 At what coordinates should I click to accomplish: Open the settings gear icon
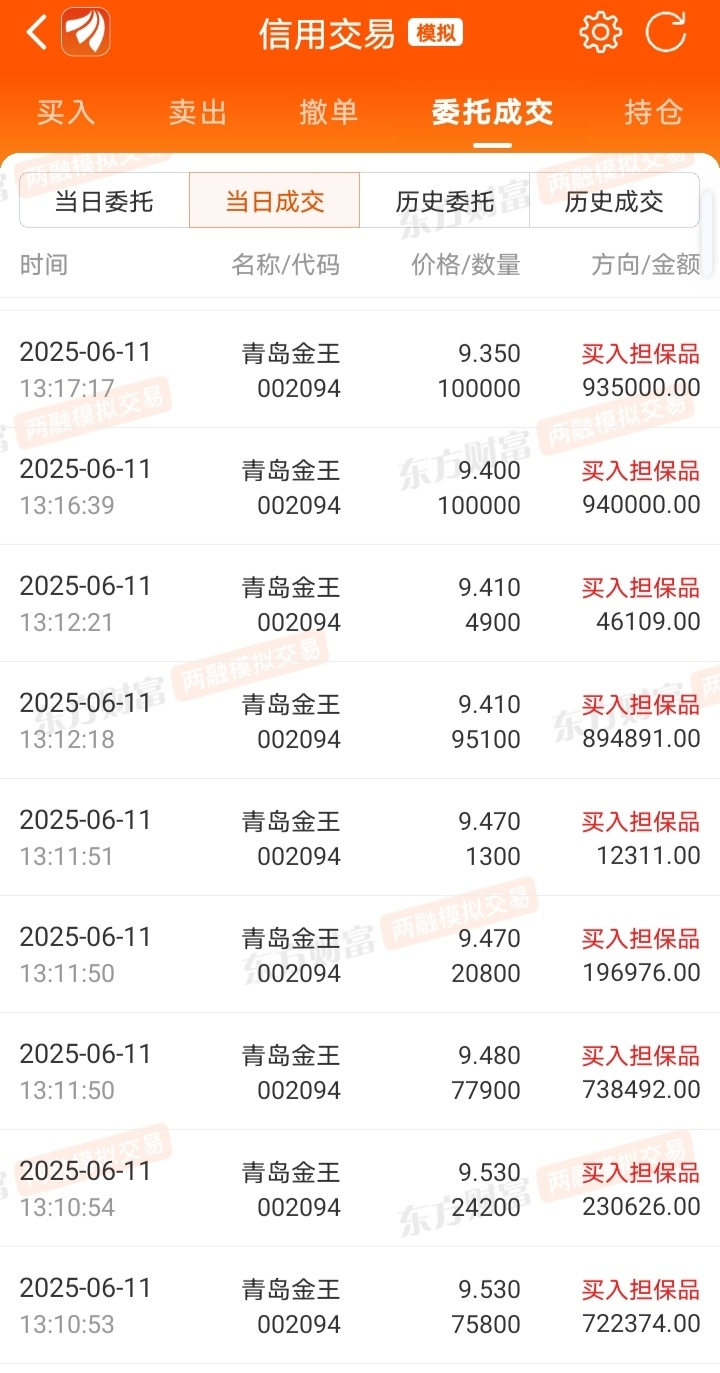click(600, 33)
